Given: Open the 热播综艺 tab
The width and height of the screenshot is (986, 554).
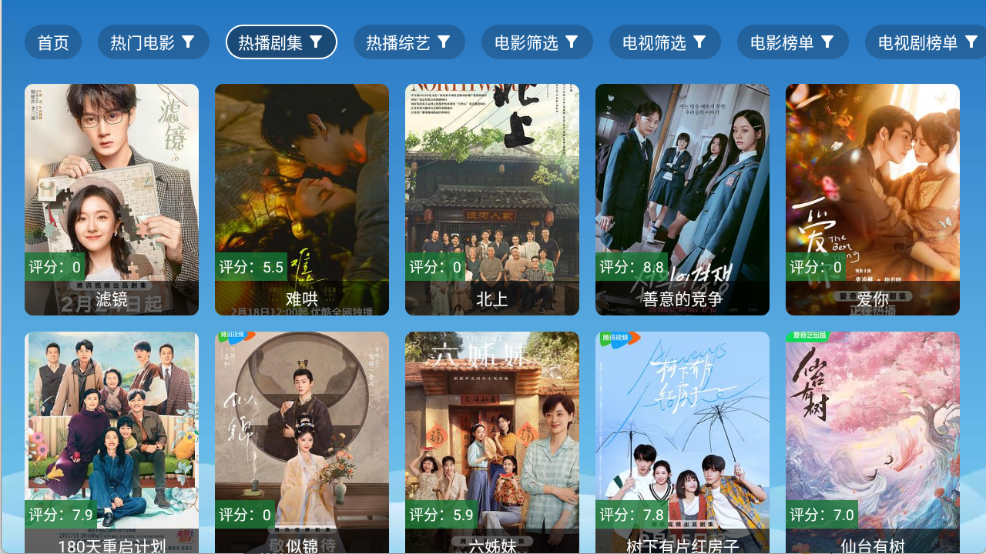Looking at the screenshot, I should [x=408, y=42].
